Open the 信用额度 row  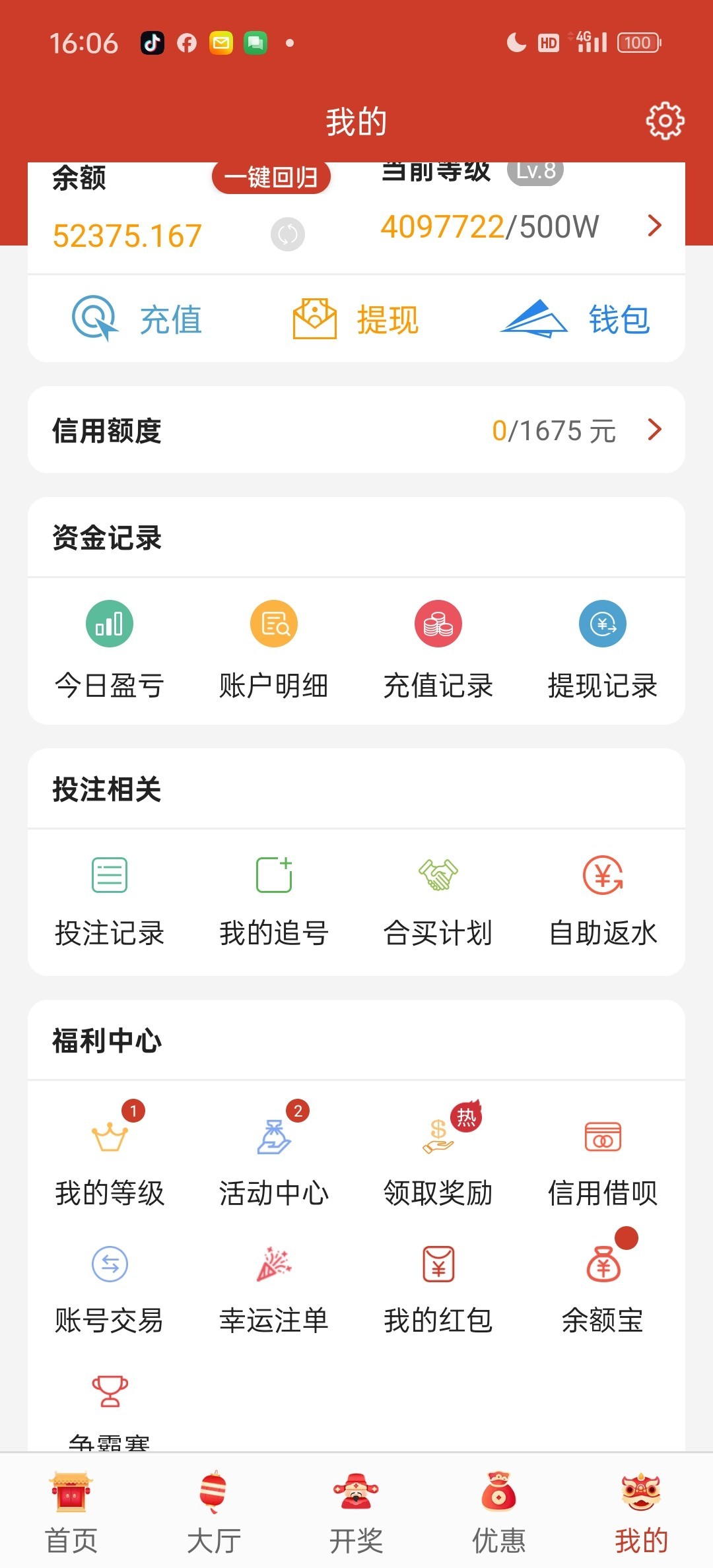click(356, 430)
